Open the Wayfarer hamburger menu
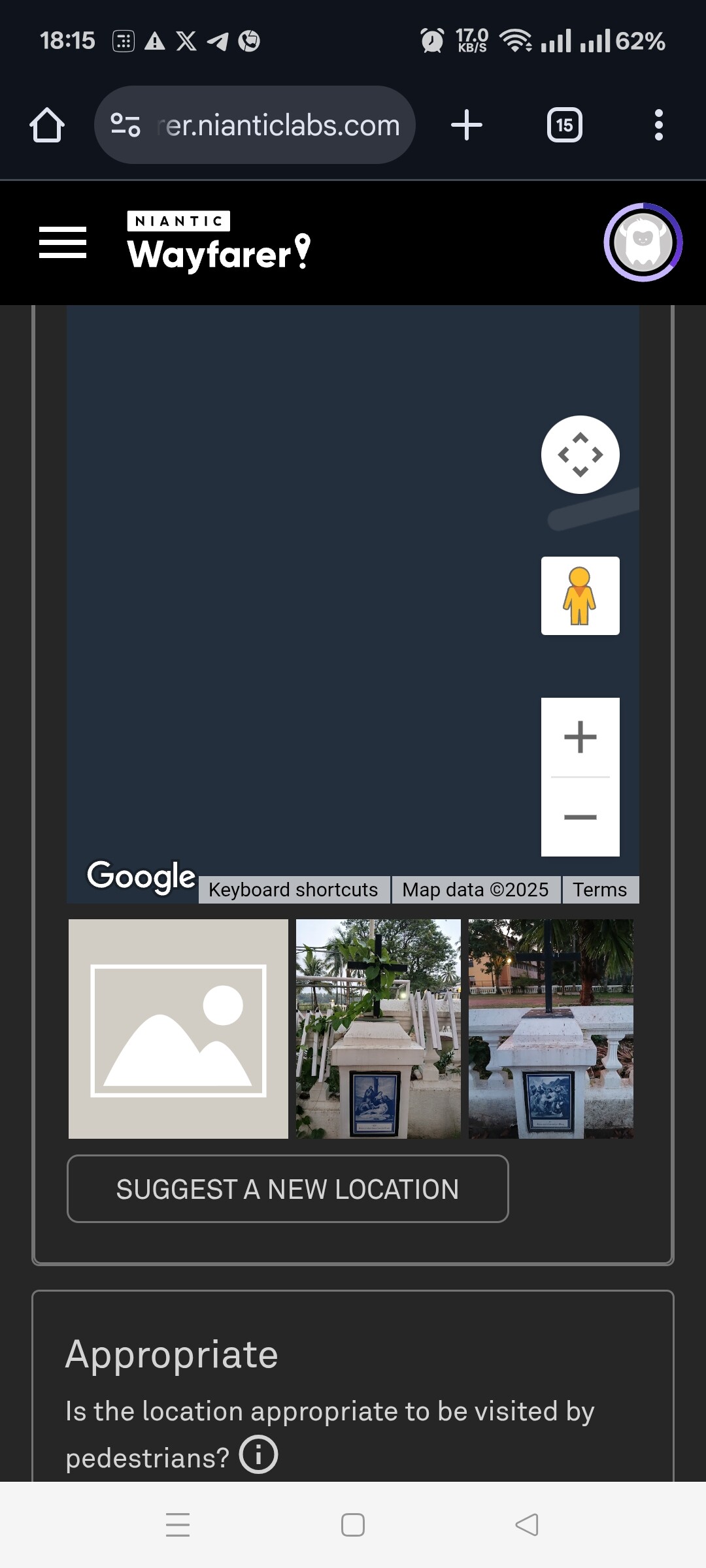Viewport: 706px width, 1568px height. pyautogui.click(x=63, y=242)
